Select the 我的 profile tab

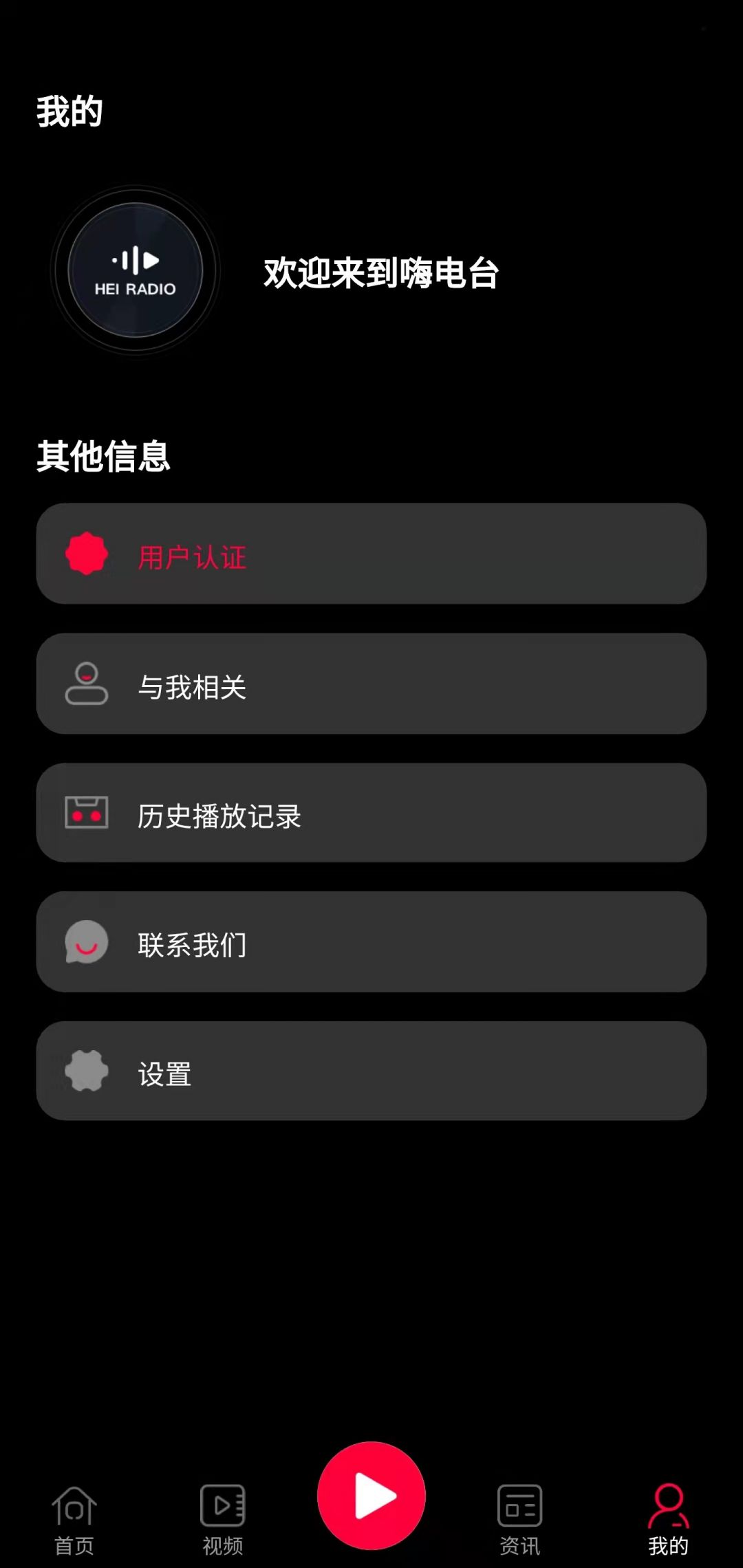(668, 1520)
